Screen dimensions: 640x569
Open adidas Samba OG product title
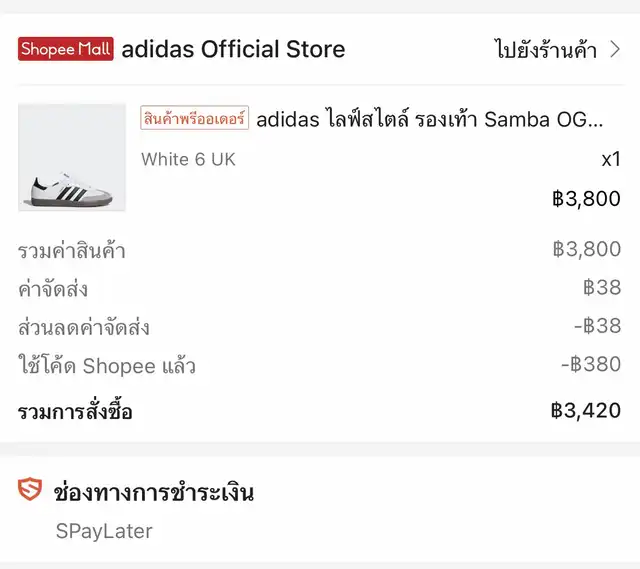[x=429, y=120]
